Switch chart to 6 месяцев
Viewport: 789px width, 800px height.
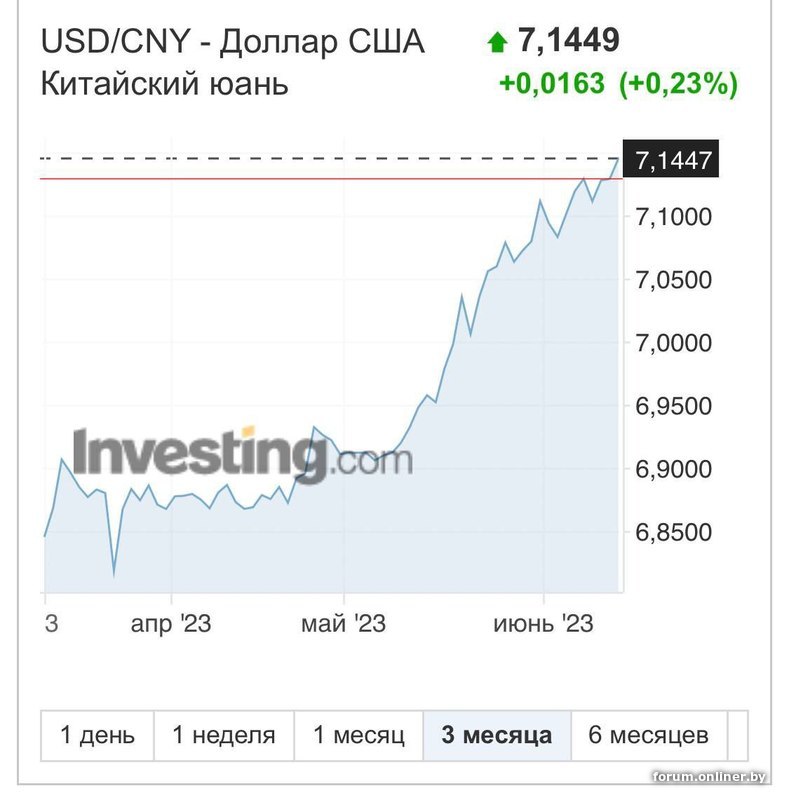click(x=648, y=736)
